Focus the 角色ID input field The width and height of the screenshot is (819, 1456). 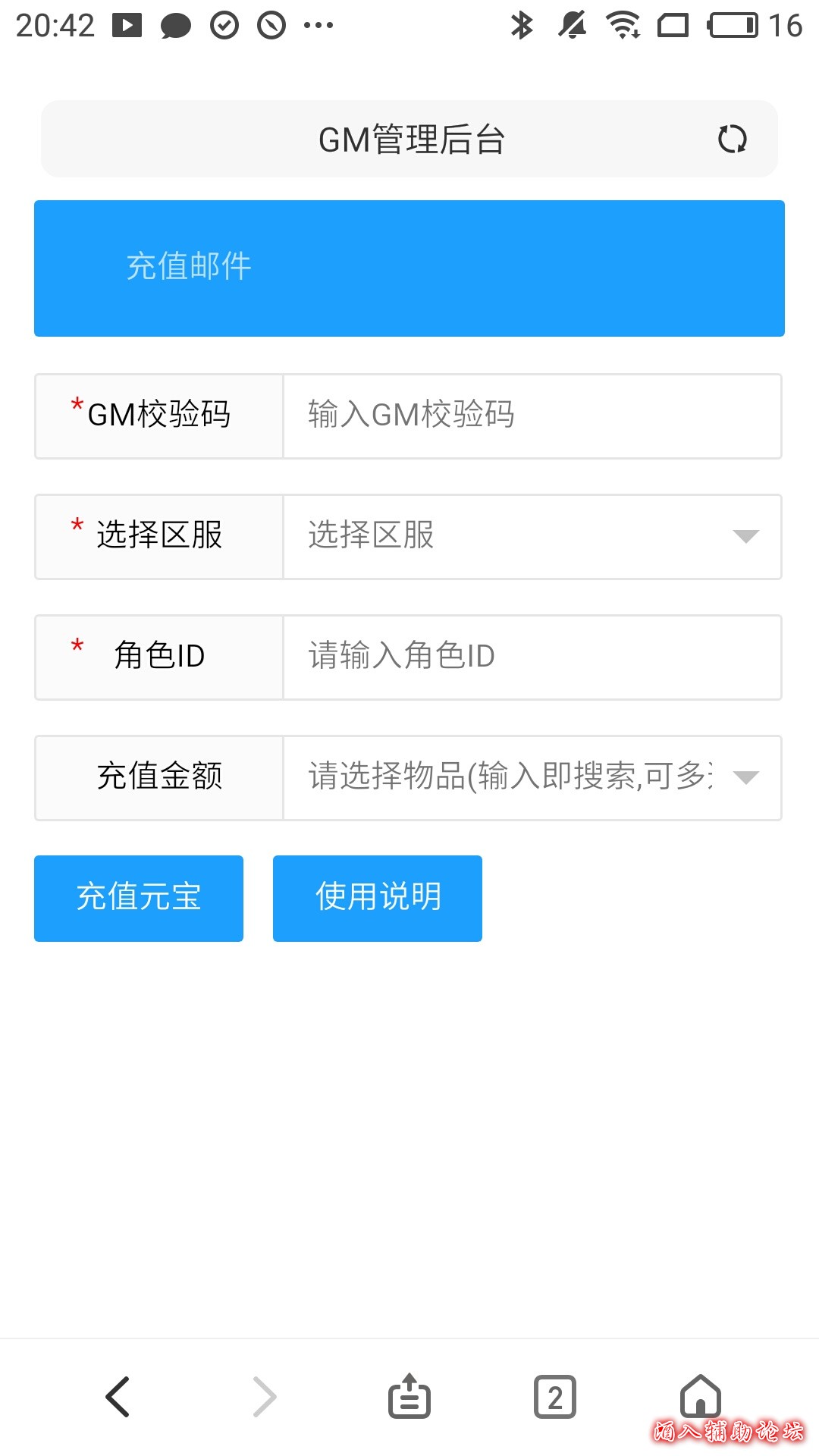tap(531, 657)
